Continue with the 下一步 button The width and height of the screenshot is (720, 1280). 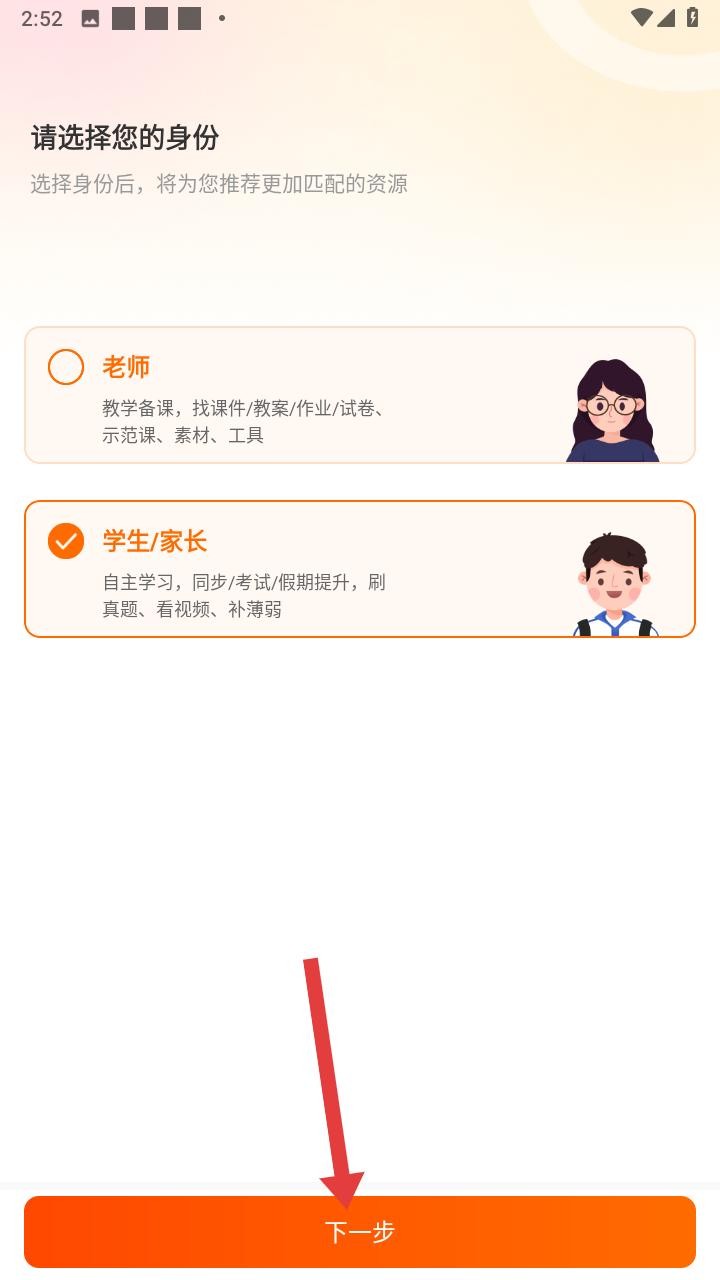tap(360, 1232)
